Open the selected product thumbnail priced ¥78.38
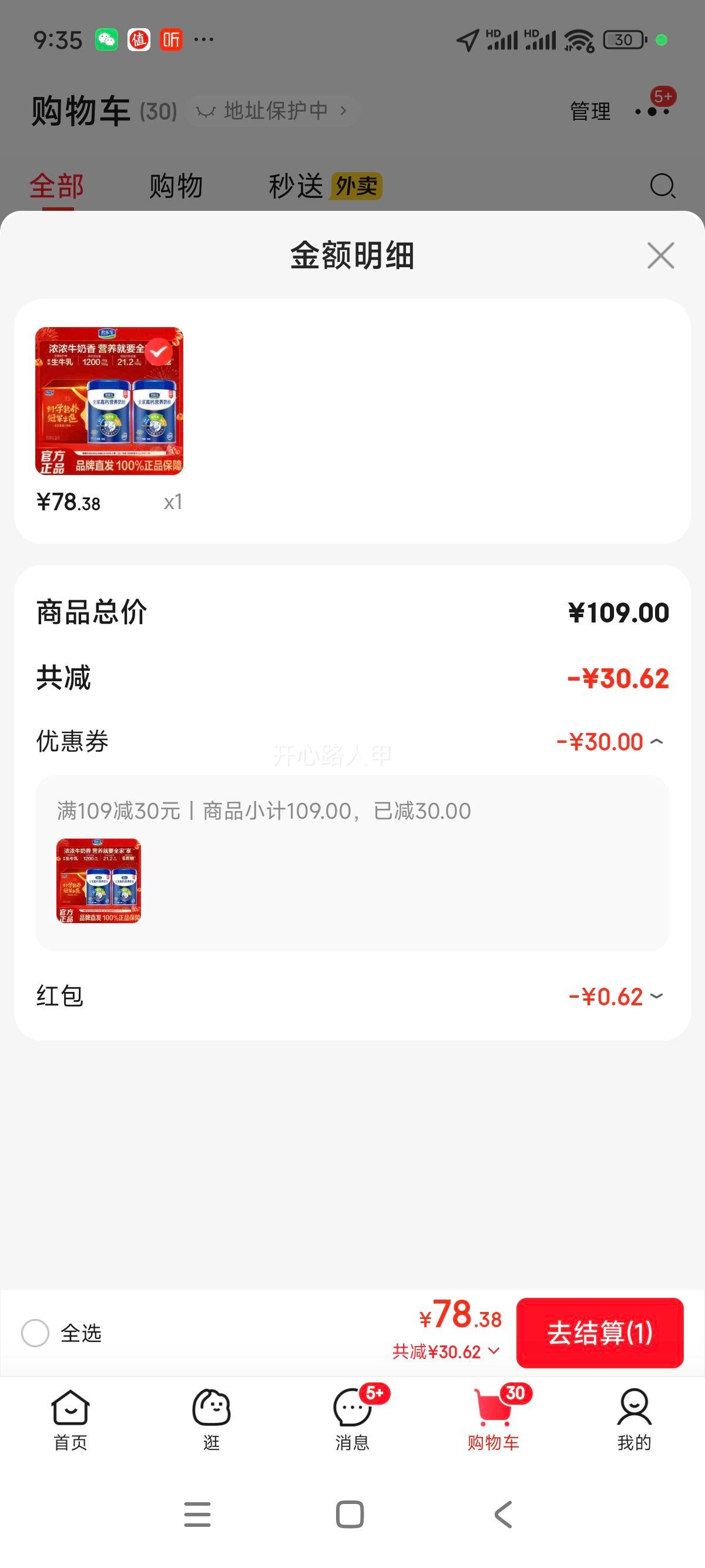Viewport: 705px width, 1568px height. coord(109,401)
